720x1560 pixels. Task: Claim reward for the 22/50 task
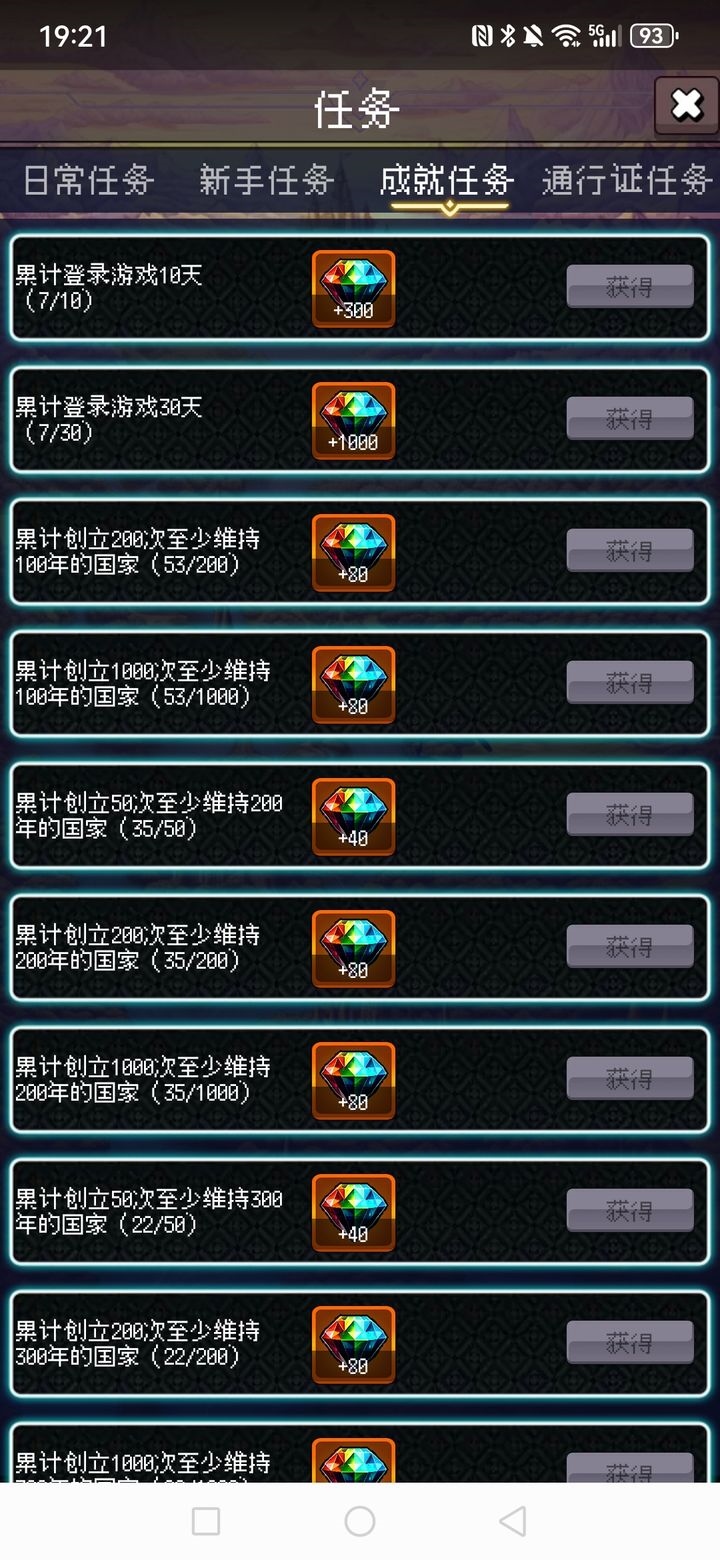click(x=630, y=1211)
